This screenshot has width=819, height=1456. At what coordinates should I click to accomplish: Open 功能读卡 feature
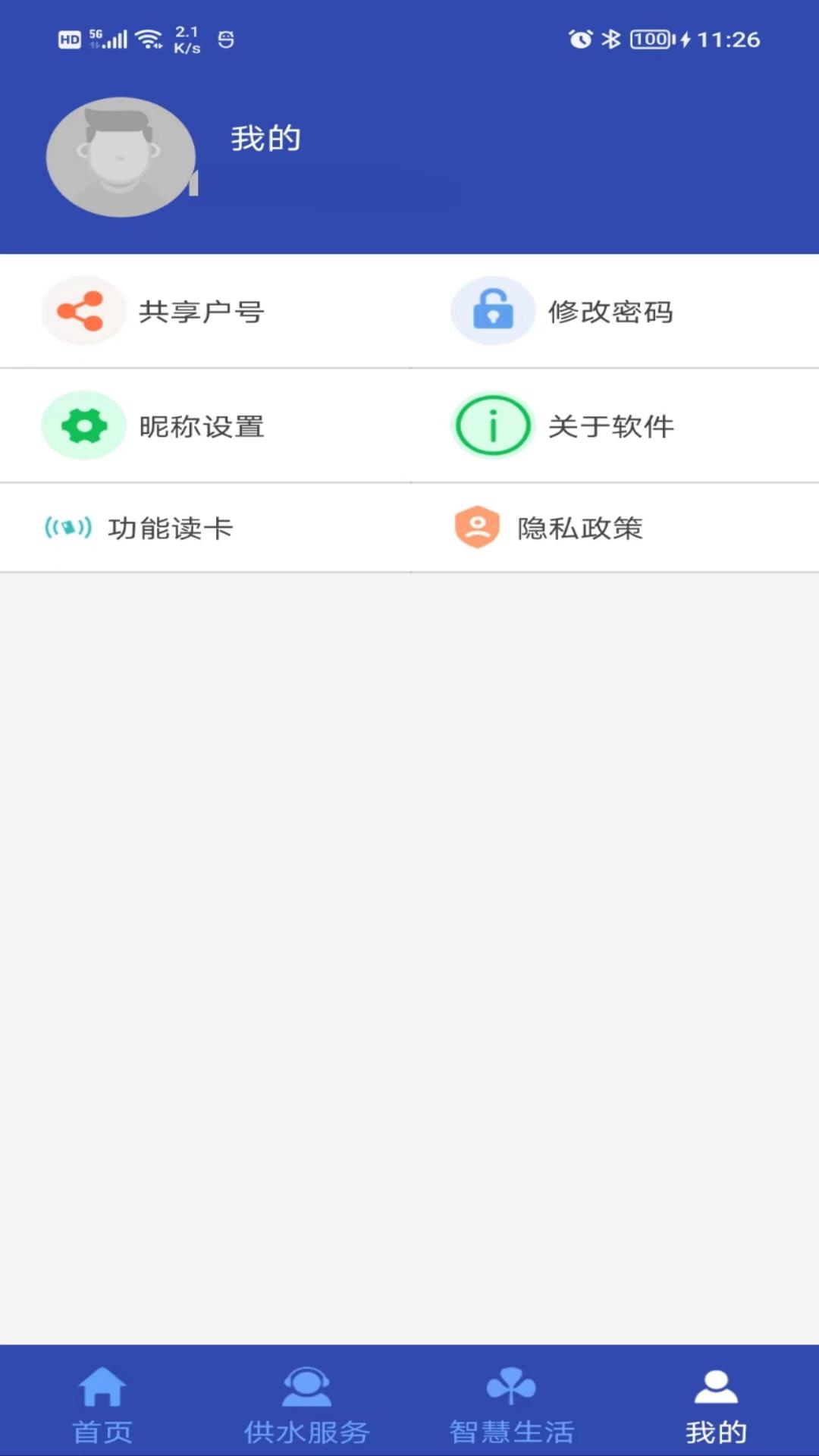point(171,528)
